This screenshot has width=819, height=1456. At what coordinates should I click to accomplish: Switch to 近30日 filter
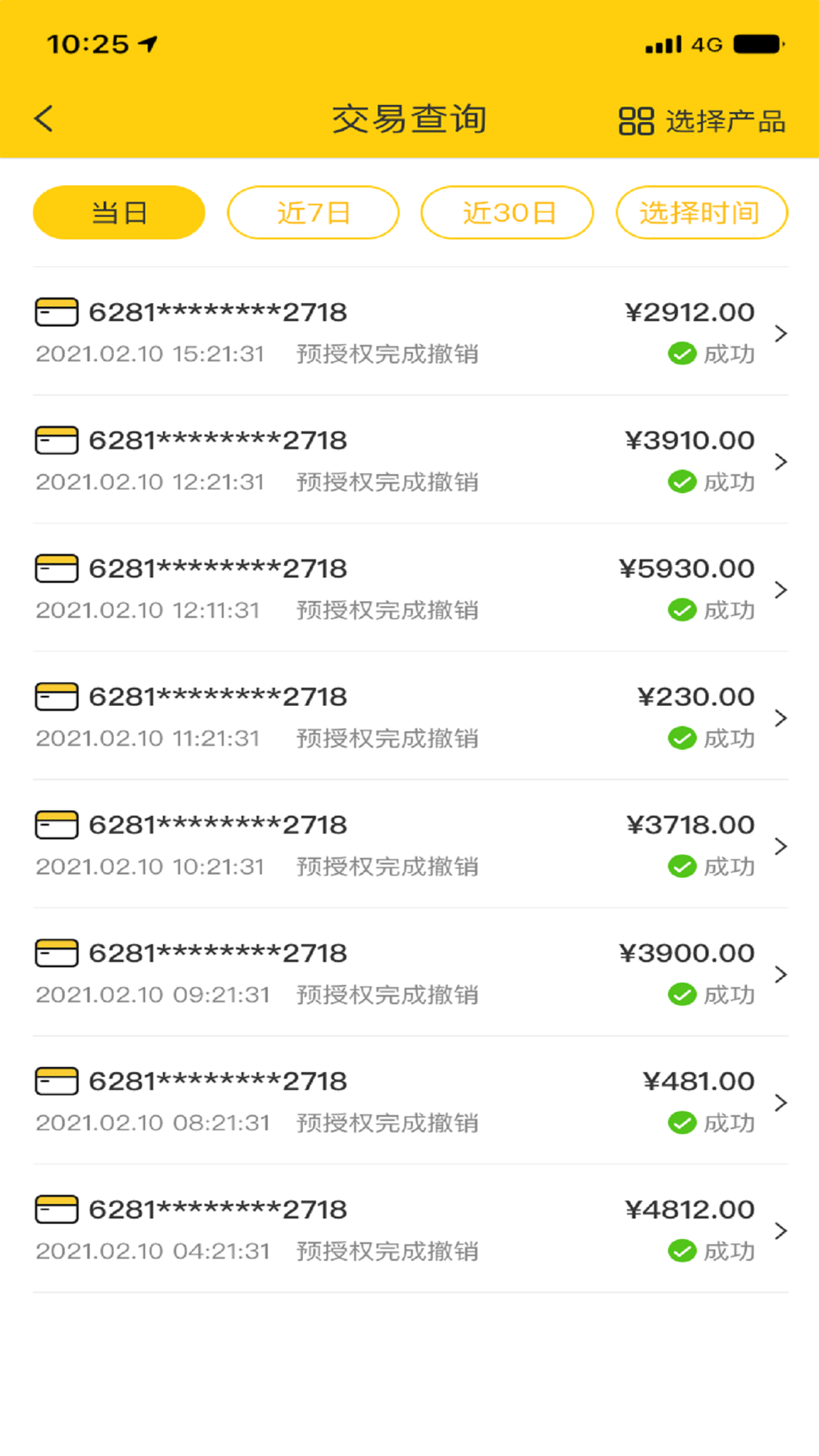507,213
